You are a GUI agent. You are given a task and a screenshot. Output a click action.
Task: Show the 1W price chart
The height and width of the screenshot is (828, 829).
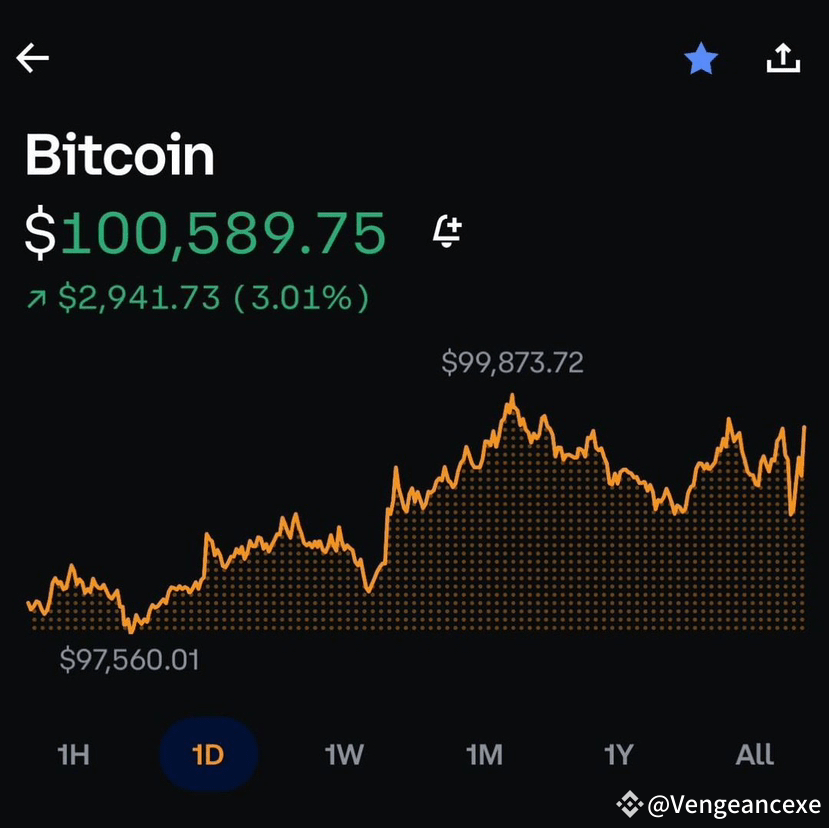344,754
